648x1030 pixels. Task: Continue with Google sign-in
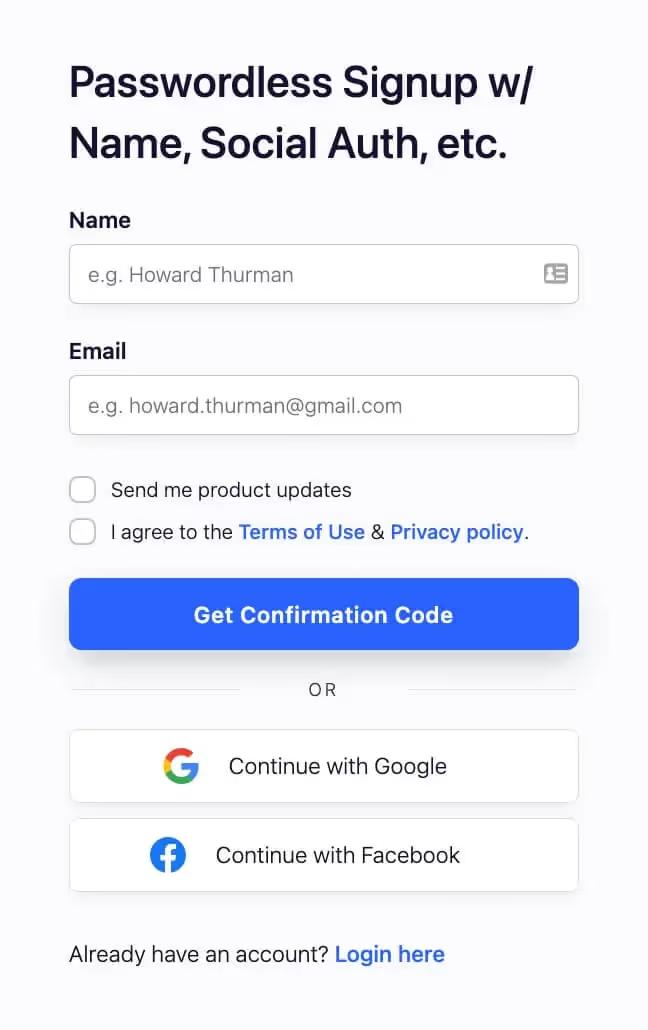[323, 766]
